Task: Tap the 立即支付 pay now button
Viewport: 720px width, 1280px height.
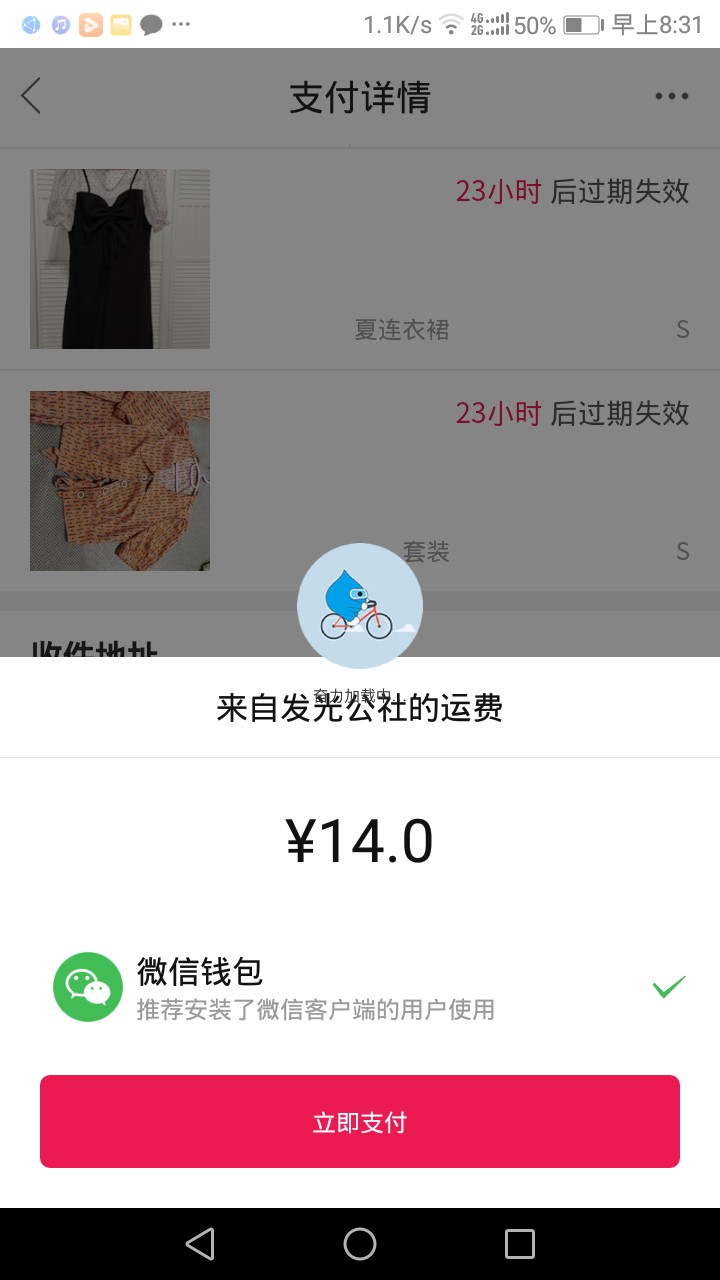Action: [360, 1121]
